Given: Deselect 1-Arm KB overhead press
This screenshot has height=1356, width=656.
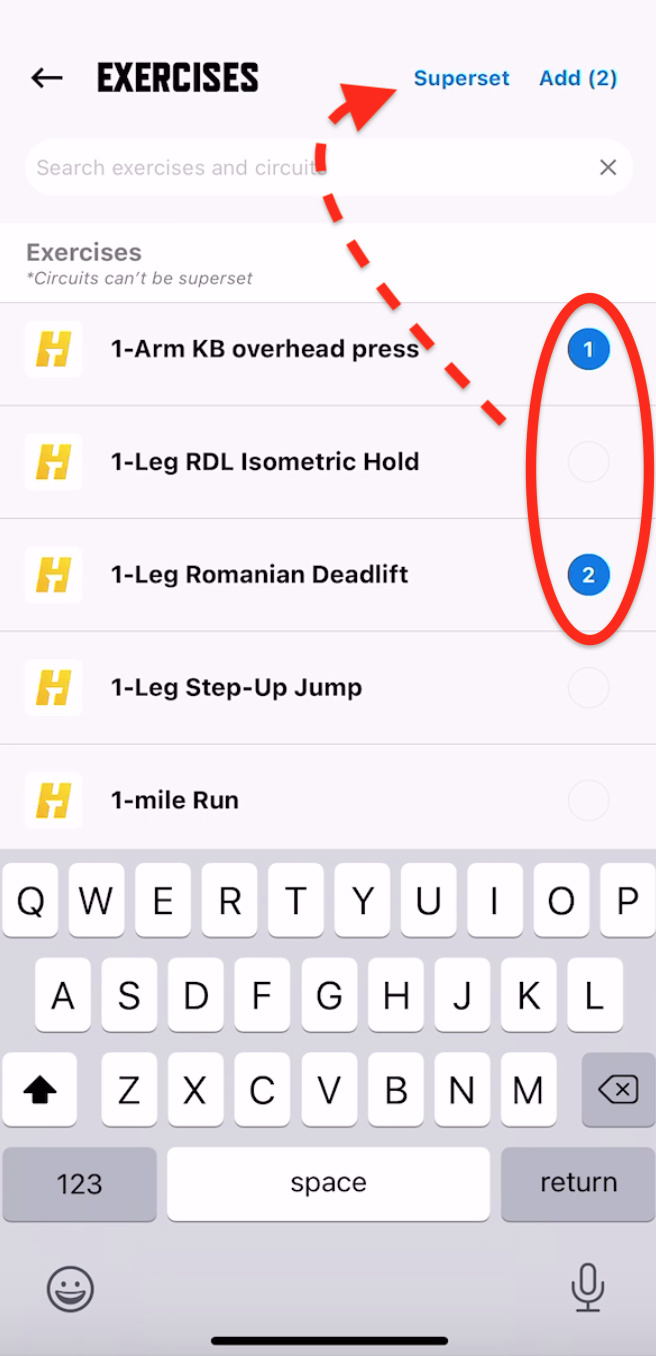Looking at the screenshot, I should (x=588, y=349).
